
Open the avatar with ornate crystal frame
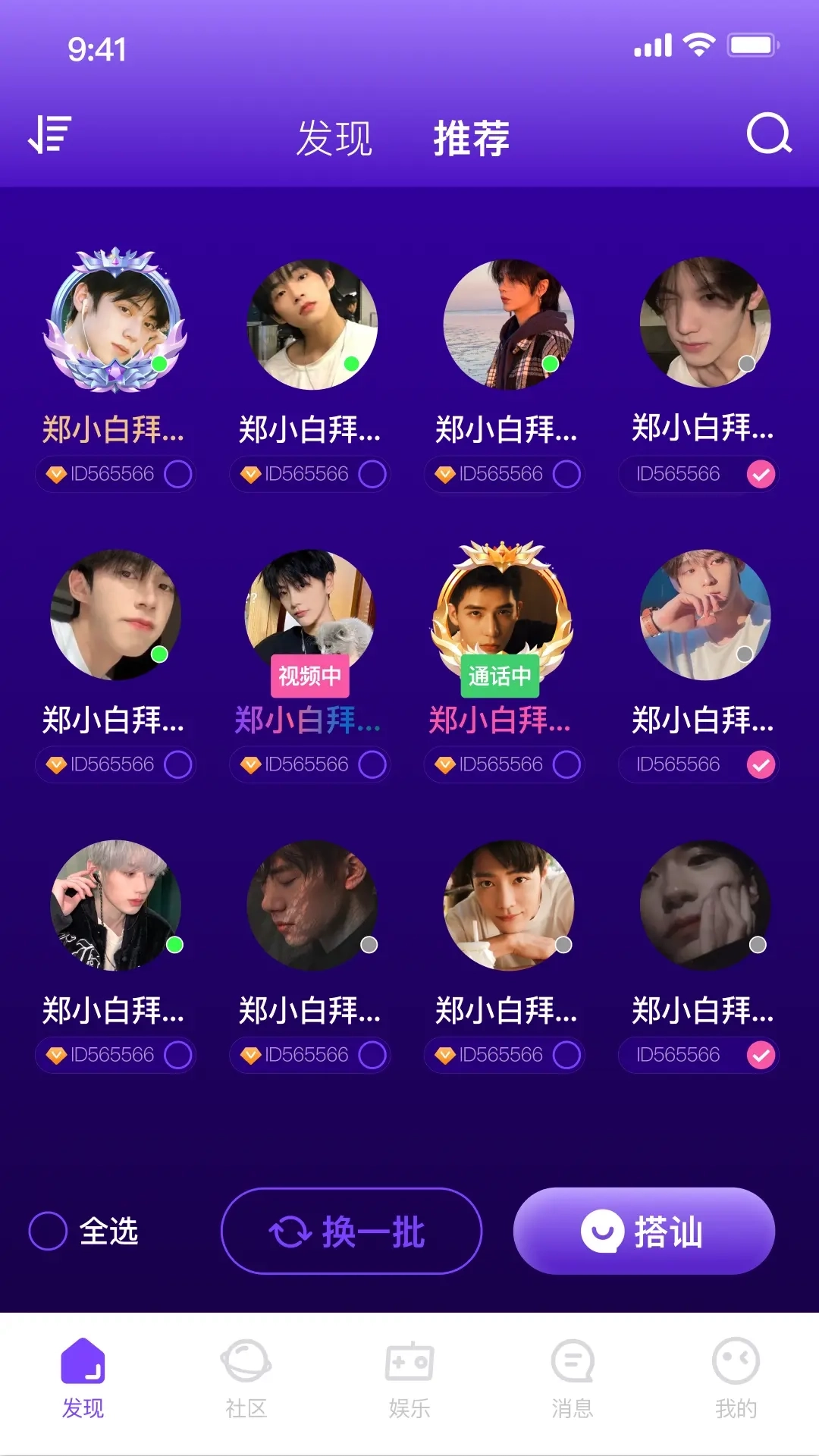[x=114, y=322]
